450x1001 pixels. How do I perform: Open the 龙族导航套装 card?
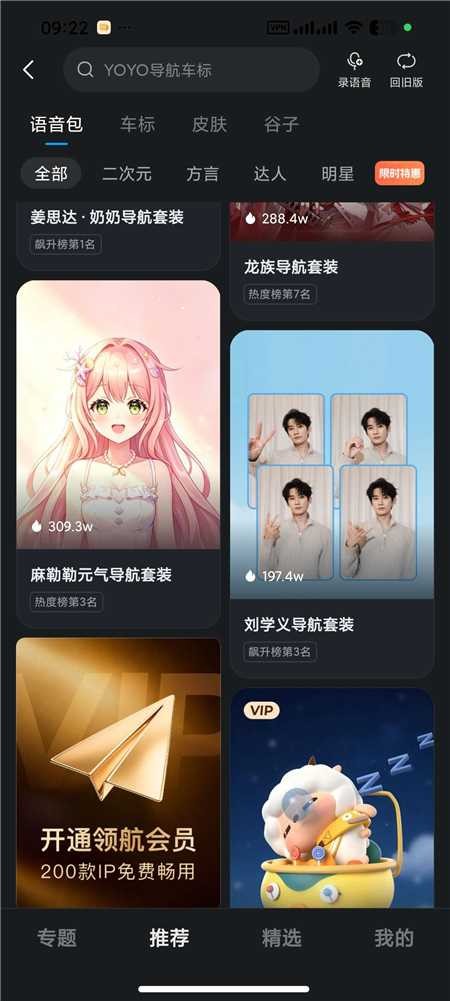point(332,260)
